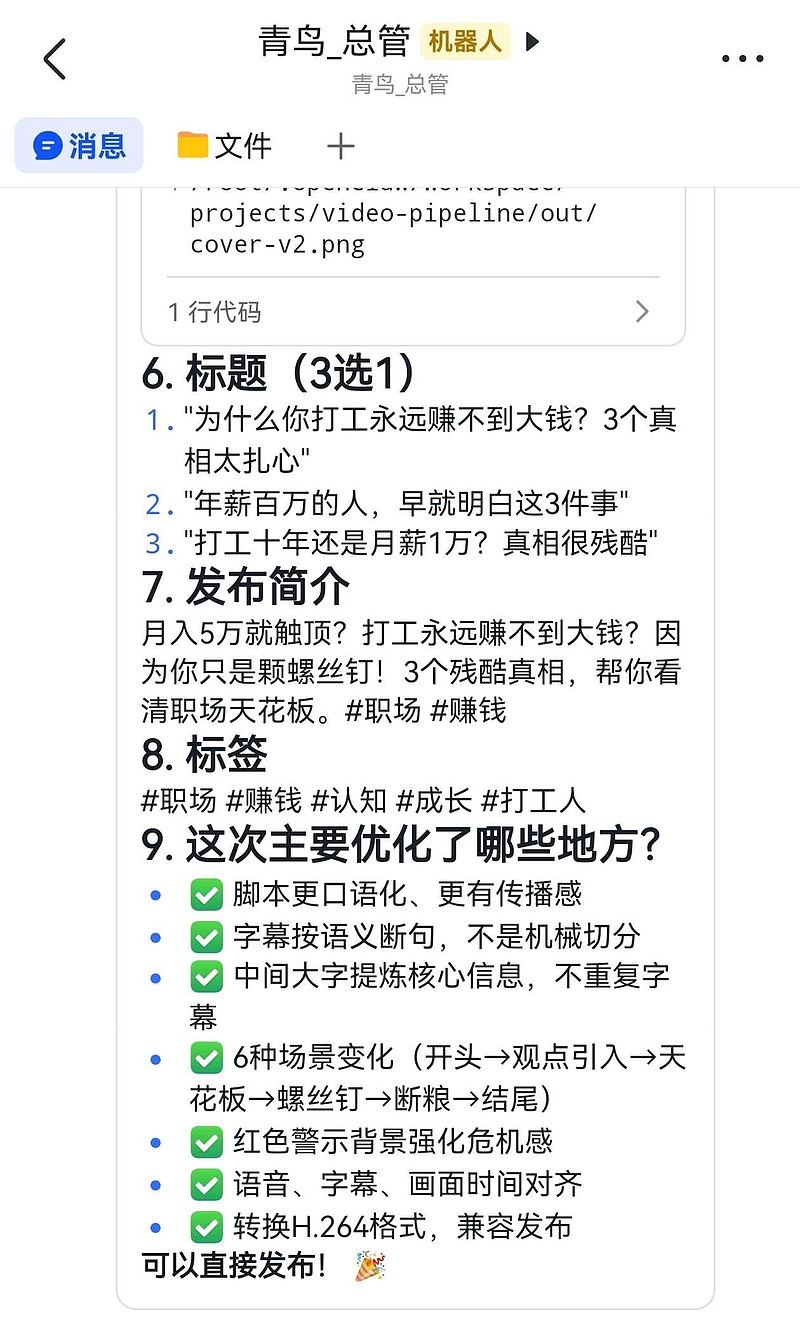Tap the green checkmark beside 脚本更口语化
Viewport: 800px width, 1319px height.
click(207, 893)
